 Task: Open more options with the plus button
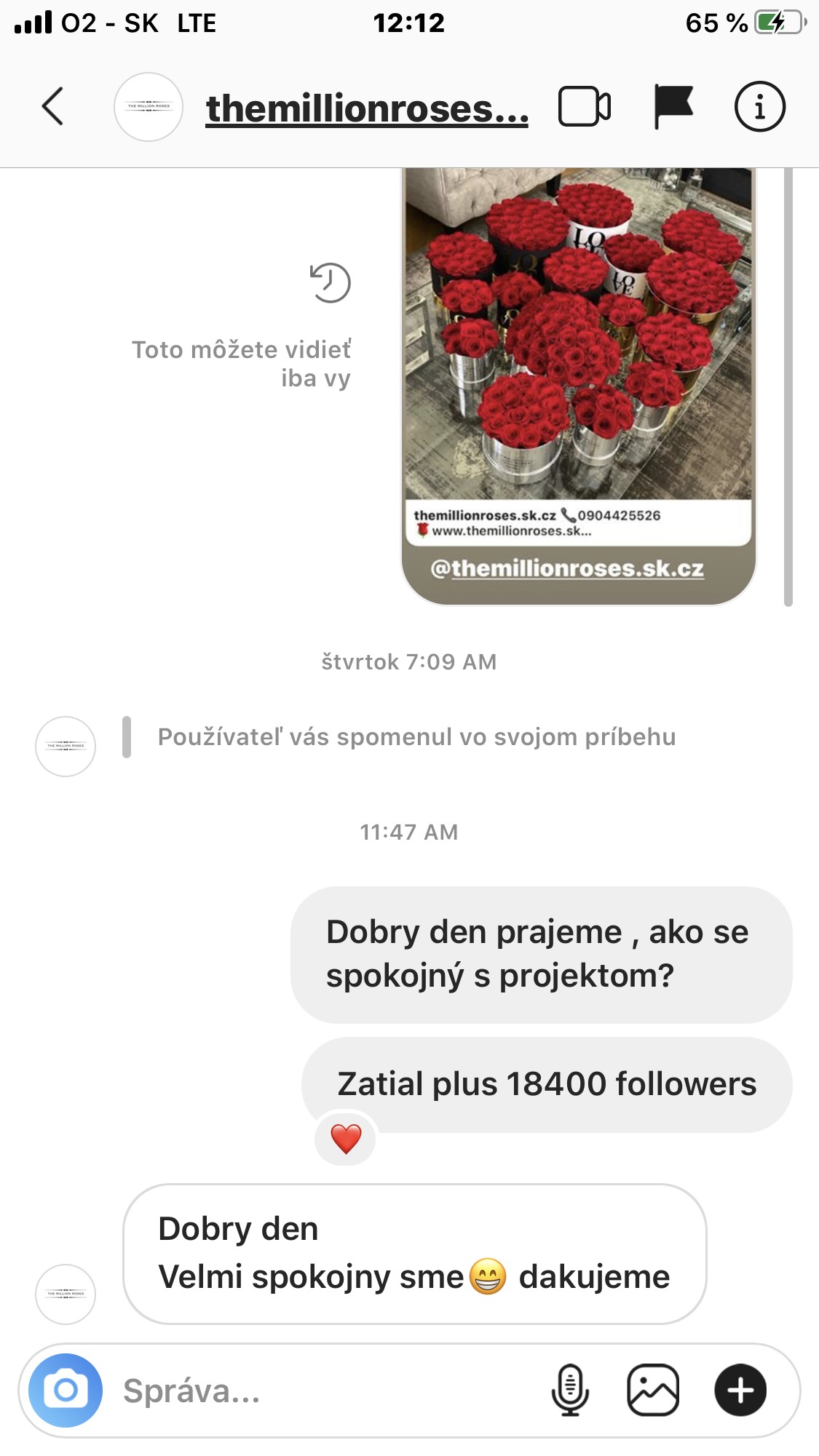tap(740, 1391)
